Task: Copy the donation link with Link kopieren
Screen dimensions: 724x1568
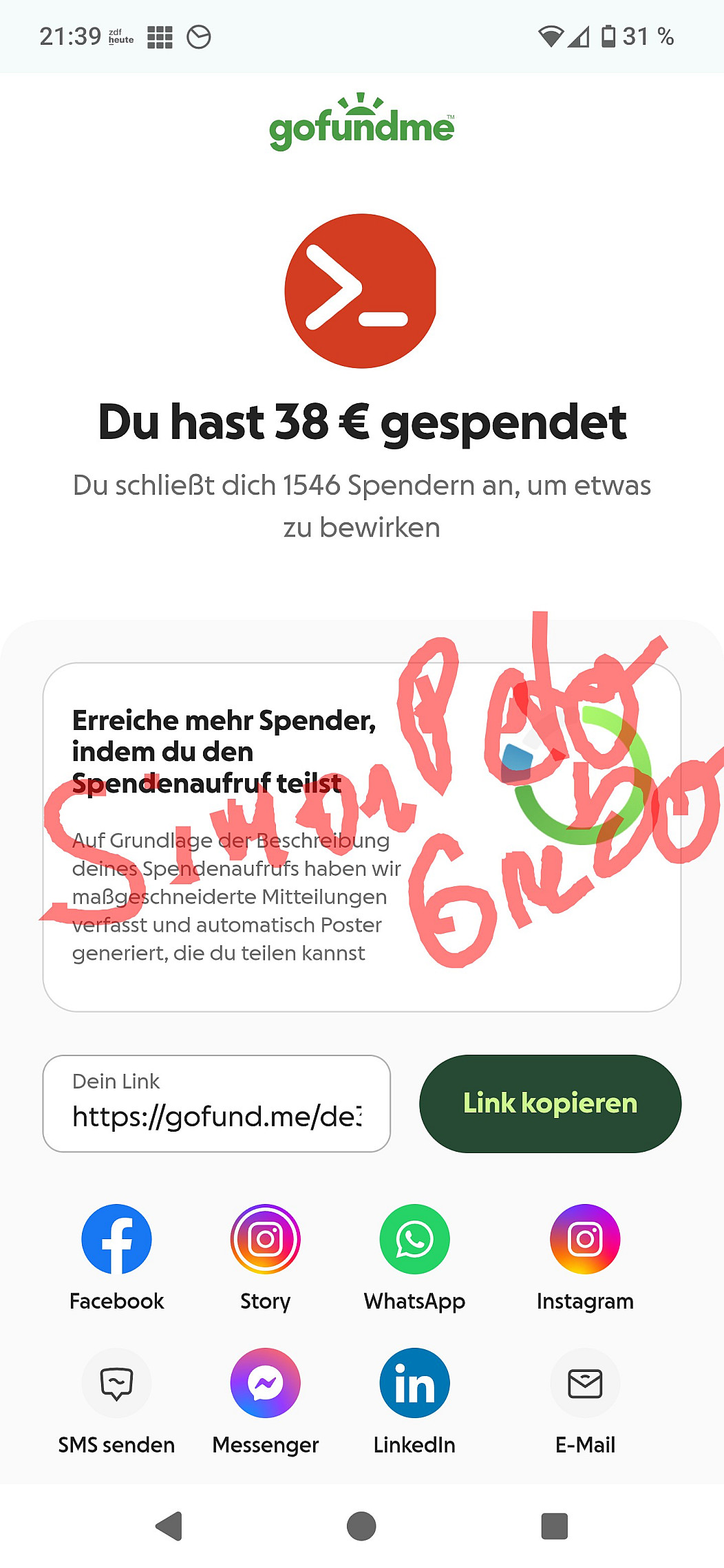Action: point(550,1104)
